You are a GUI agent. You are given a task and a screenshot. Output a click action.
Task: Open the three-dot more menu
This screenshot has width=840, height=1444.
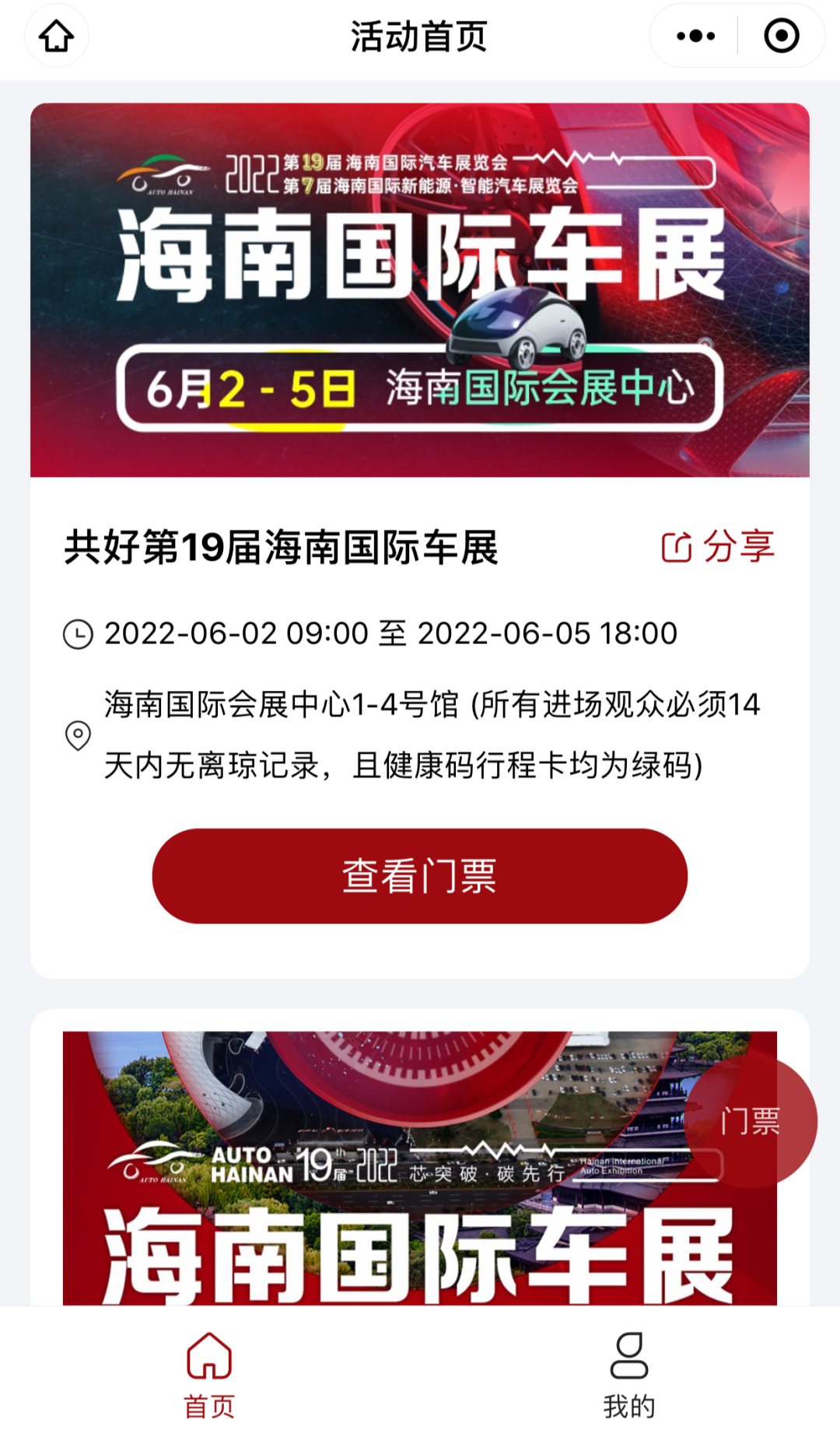(695, 36)
